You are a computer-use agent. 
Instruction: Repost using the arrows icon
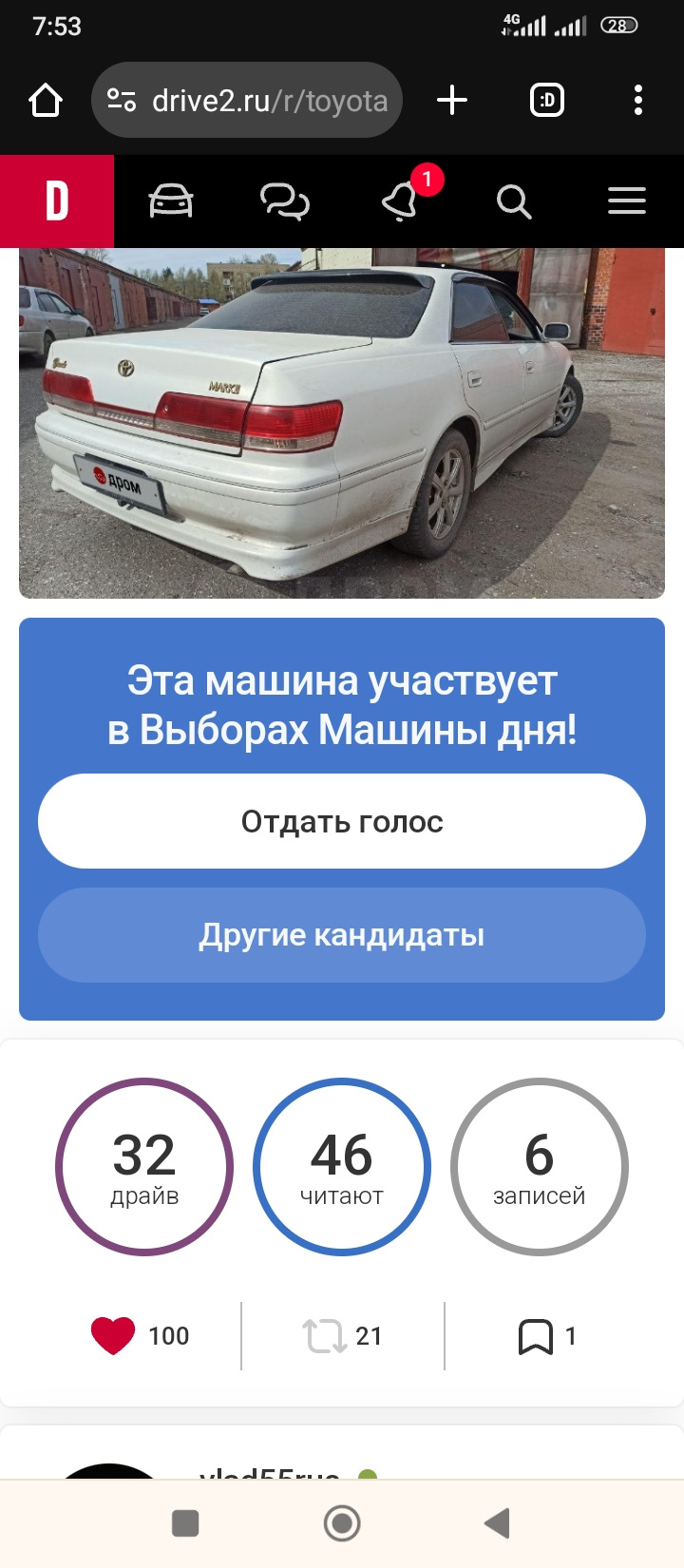[324, 1335]
